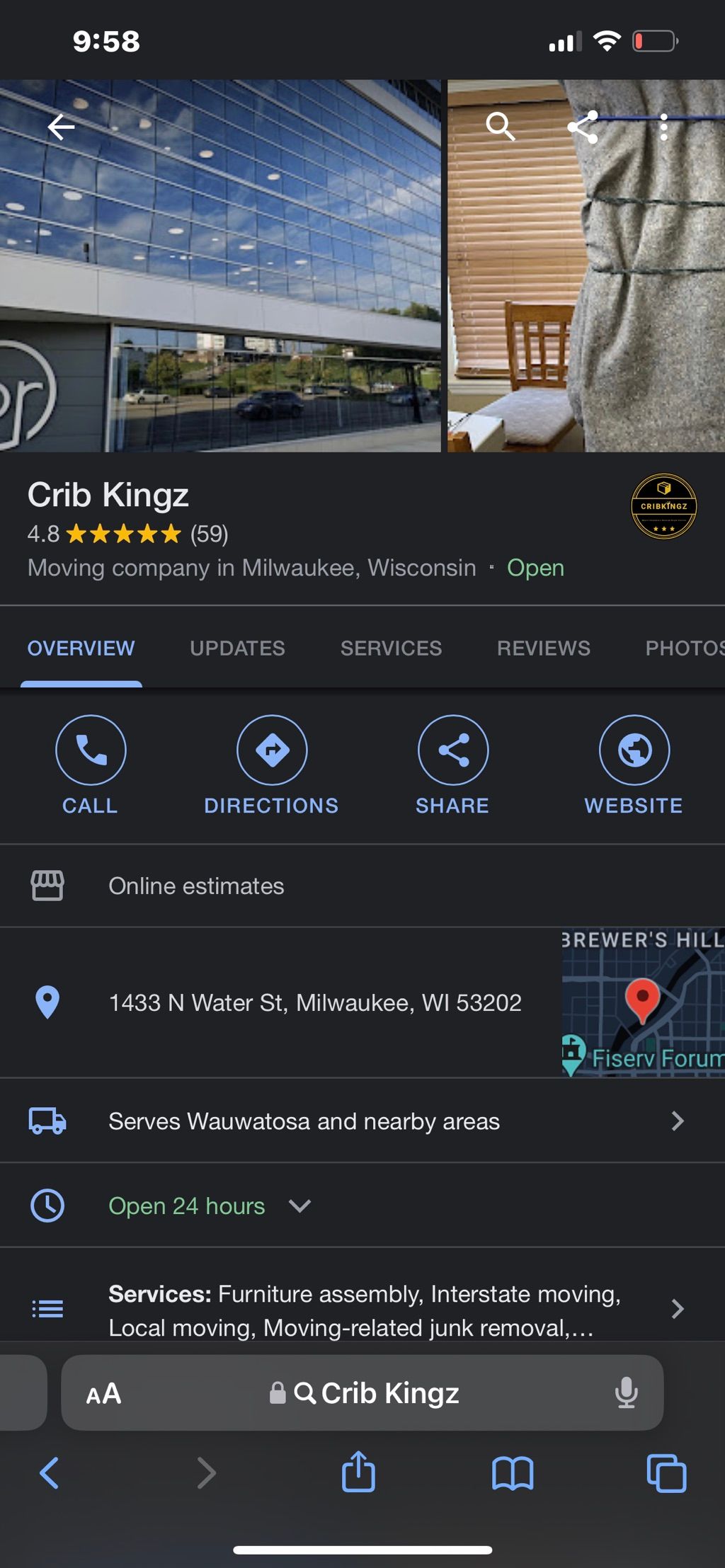Open the three-dot overflow menu
This screenshot has width=725, height=1568.
click(x=663, y=127)
